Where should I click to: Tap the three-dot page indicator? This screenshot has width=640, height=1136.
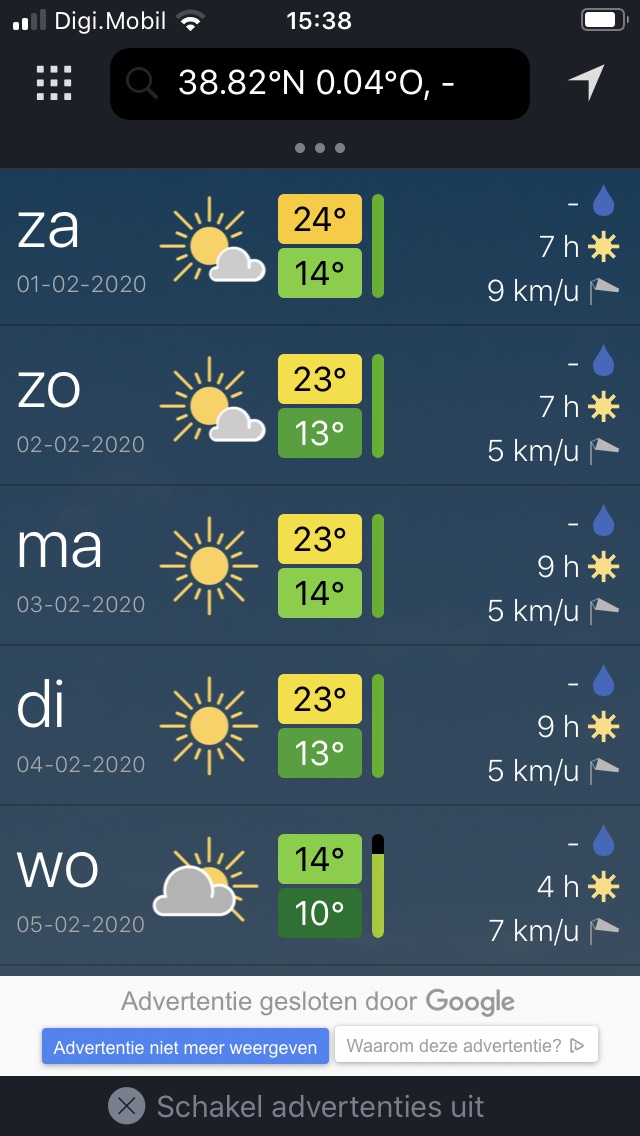tap(320, 148)
